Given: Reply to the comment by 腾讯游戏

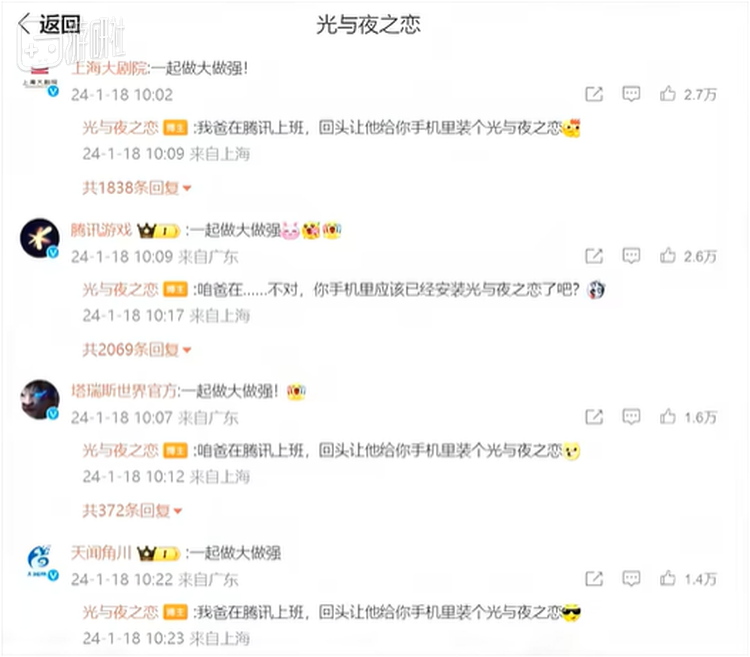Looking at the screenshot, I should click(x=631, y=256).
